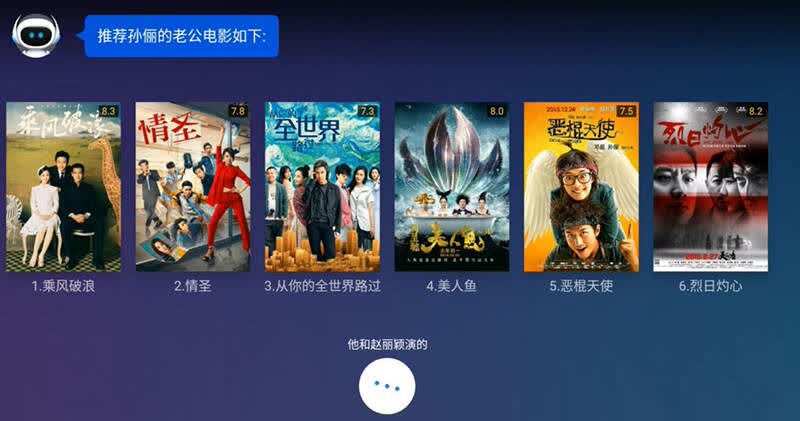Open 从你的全世界路过 movie card
The height and width of the screenshot is (421, 800).
point(322,187)
